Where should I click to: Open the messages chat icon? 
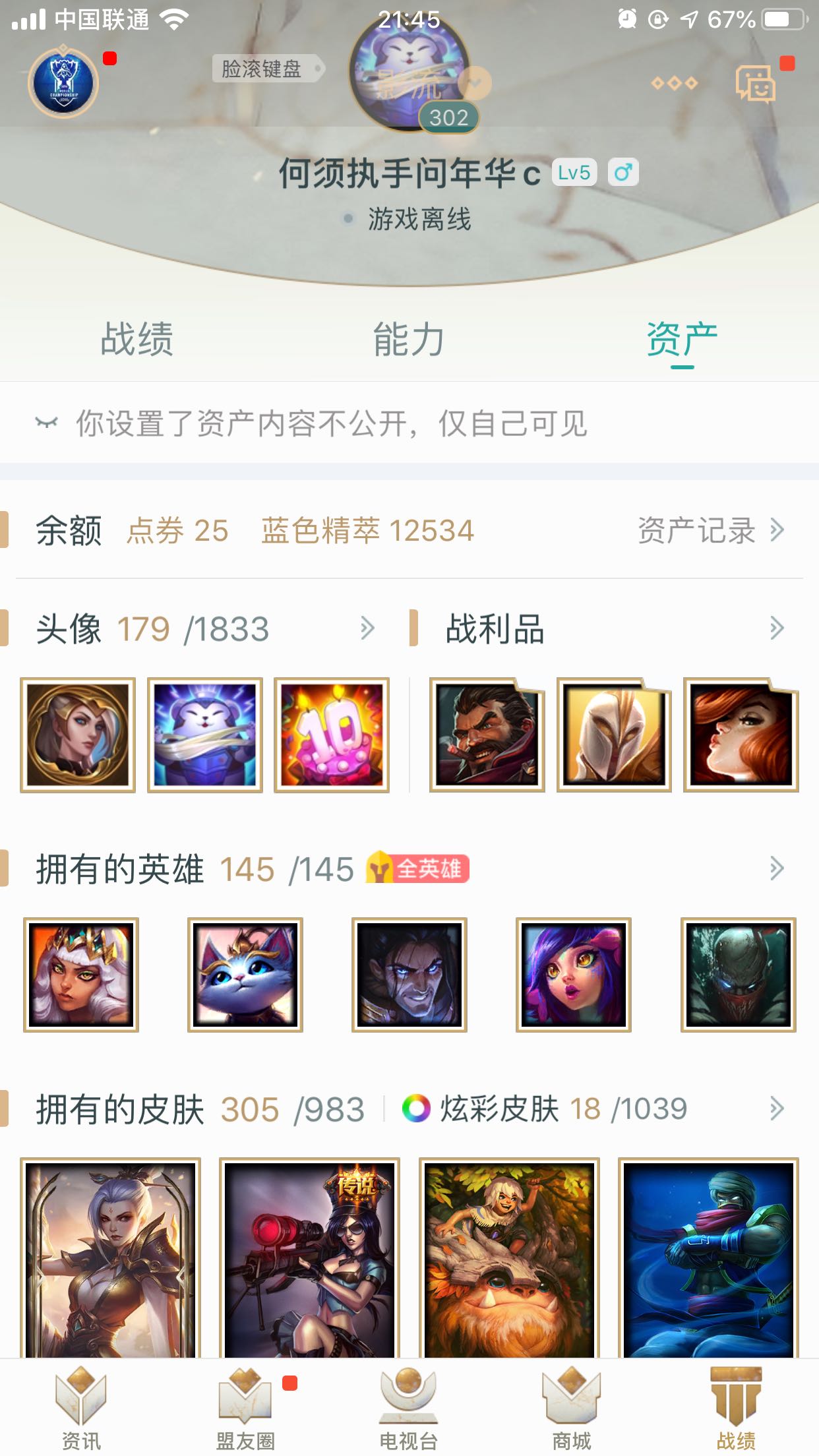tap(756, 84)
